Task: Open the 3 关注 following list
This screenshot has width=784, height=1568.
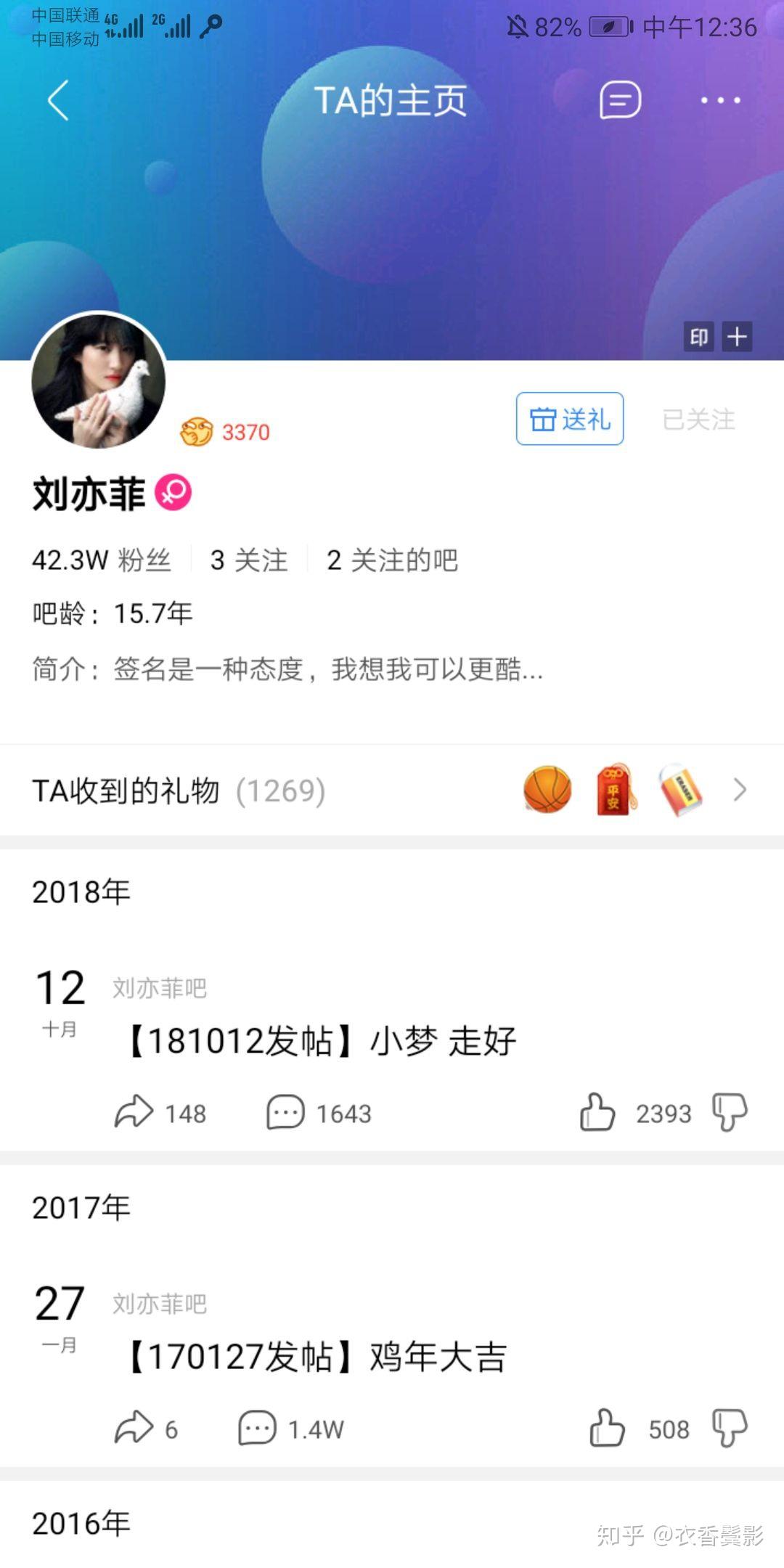Action: pyautogui.click(x=249, y=560)
